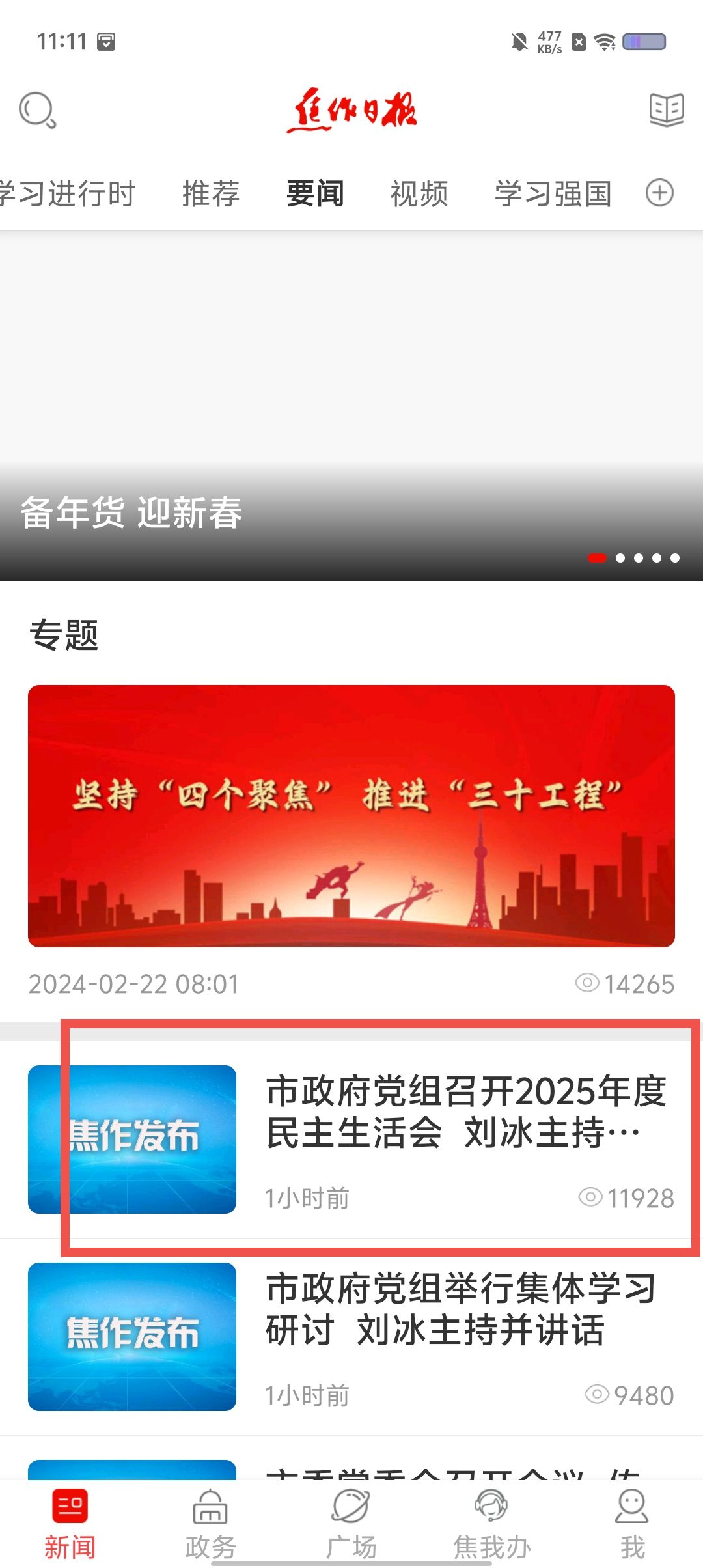This screenshot has width=703, height=1568.
Task: Switch to the 推荐 tab
Action: tap(211, 193)
